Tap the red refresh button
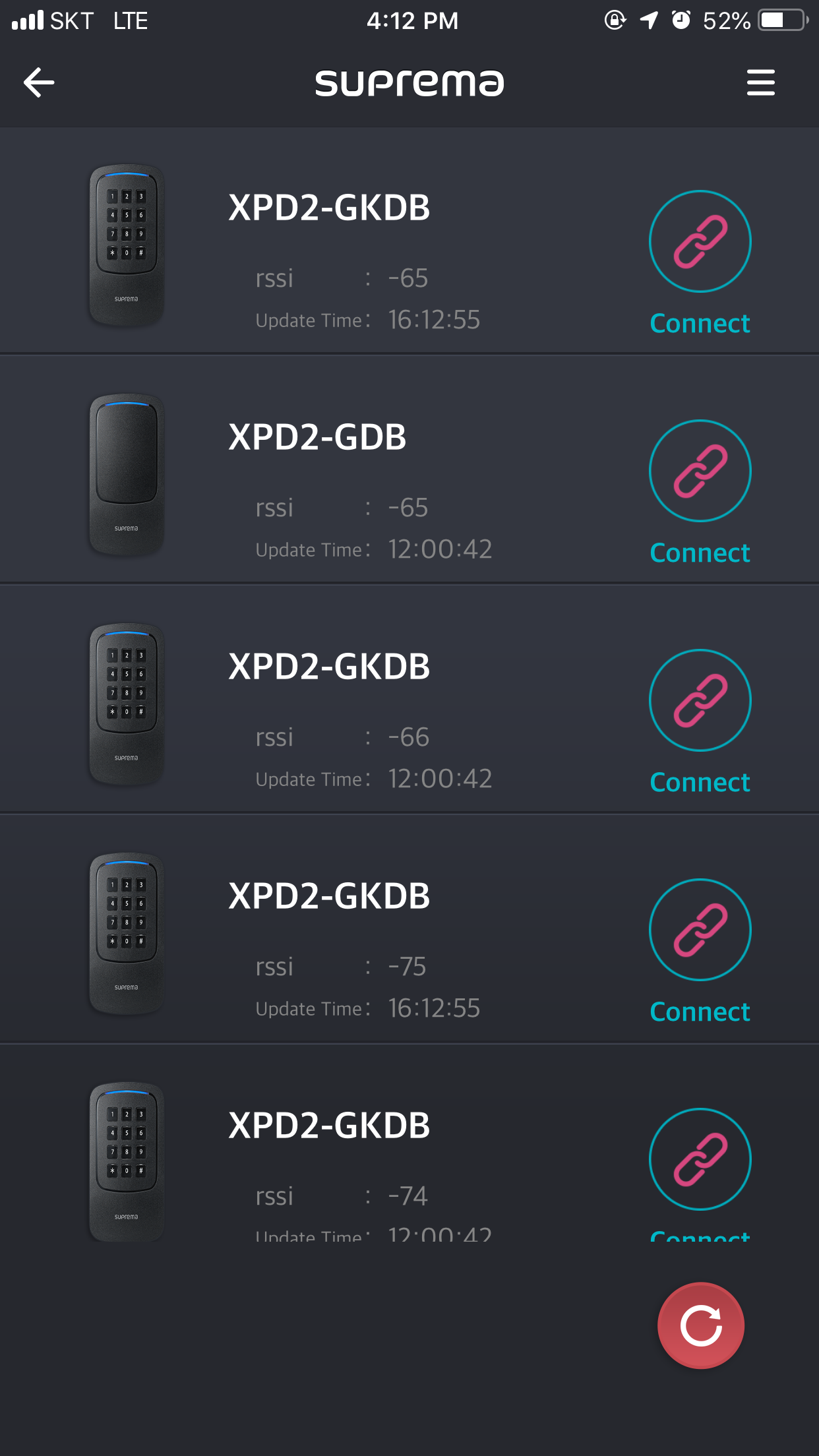 pyautogui.click(x=700, y=1325)
